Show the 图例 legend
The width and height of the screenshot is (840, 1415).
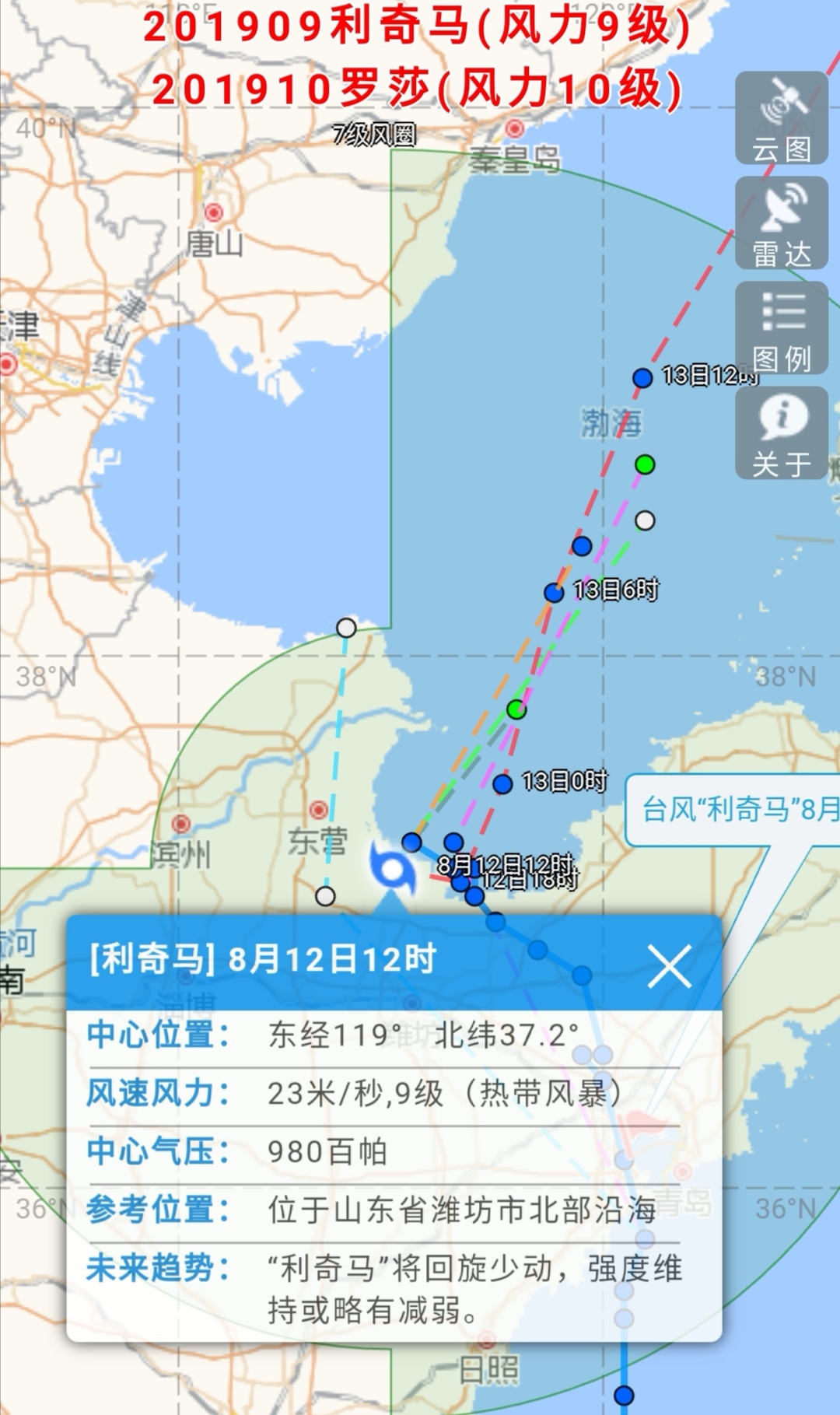pos(781,328)
